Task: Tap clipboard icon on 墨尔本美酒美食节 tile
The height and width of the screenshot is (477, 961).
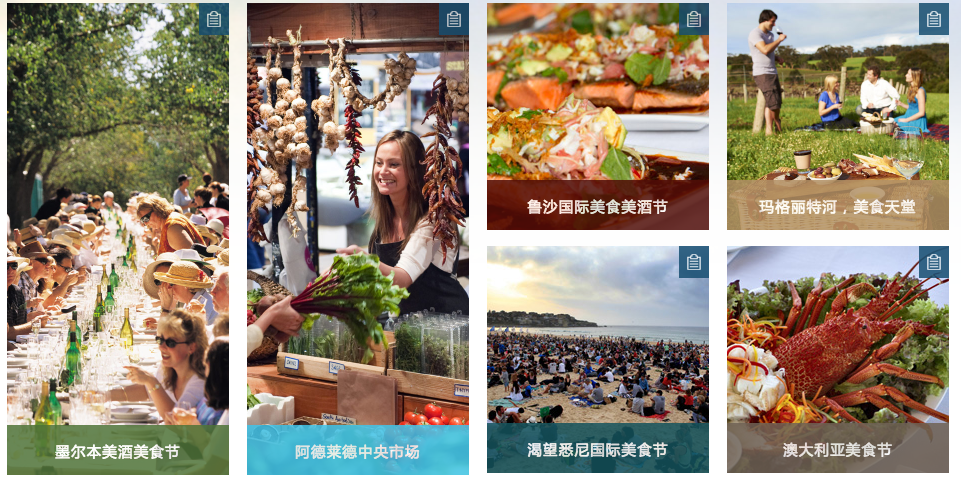Action: (x=213, y=19)
